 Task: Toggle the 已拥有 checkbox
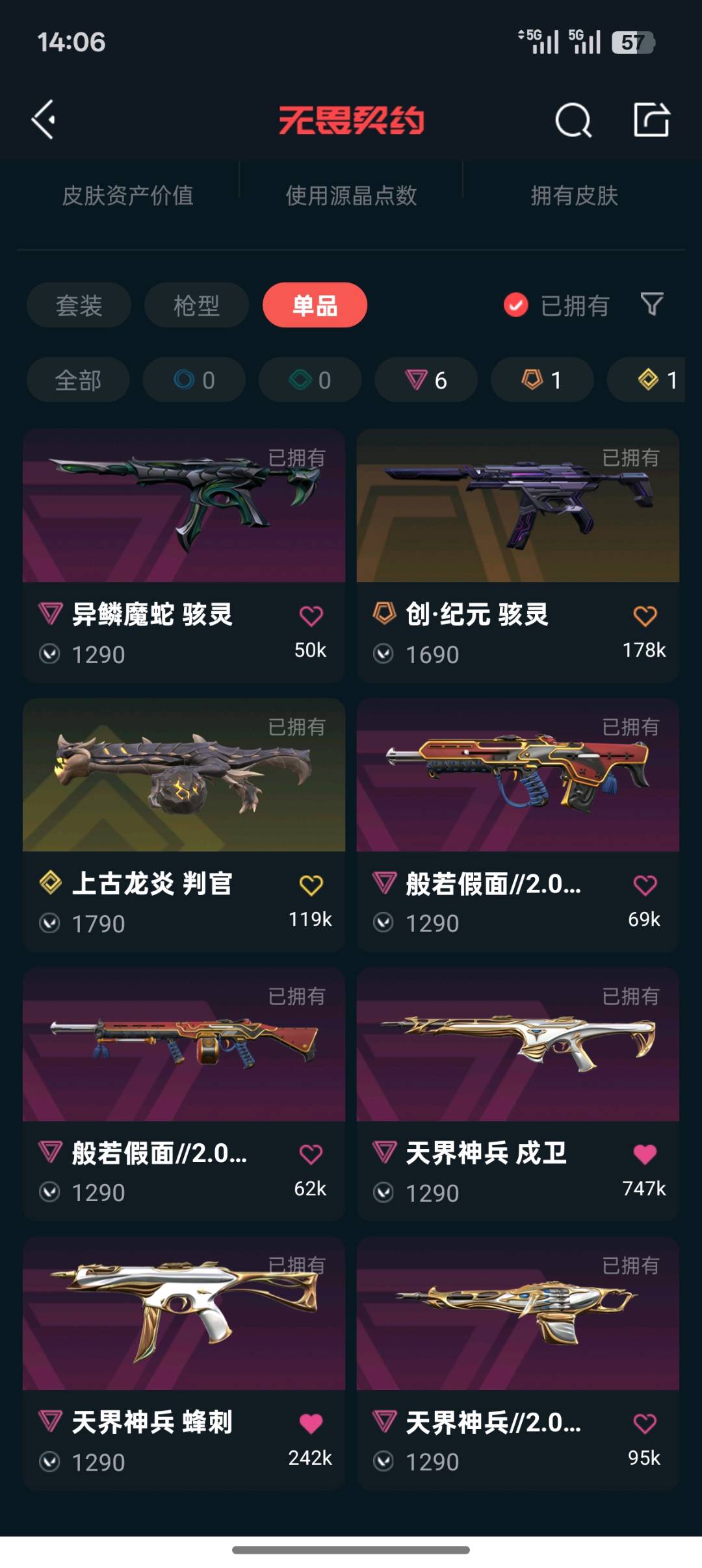[x=516, y=305]
